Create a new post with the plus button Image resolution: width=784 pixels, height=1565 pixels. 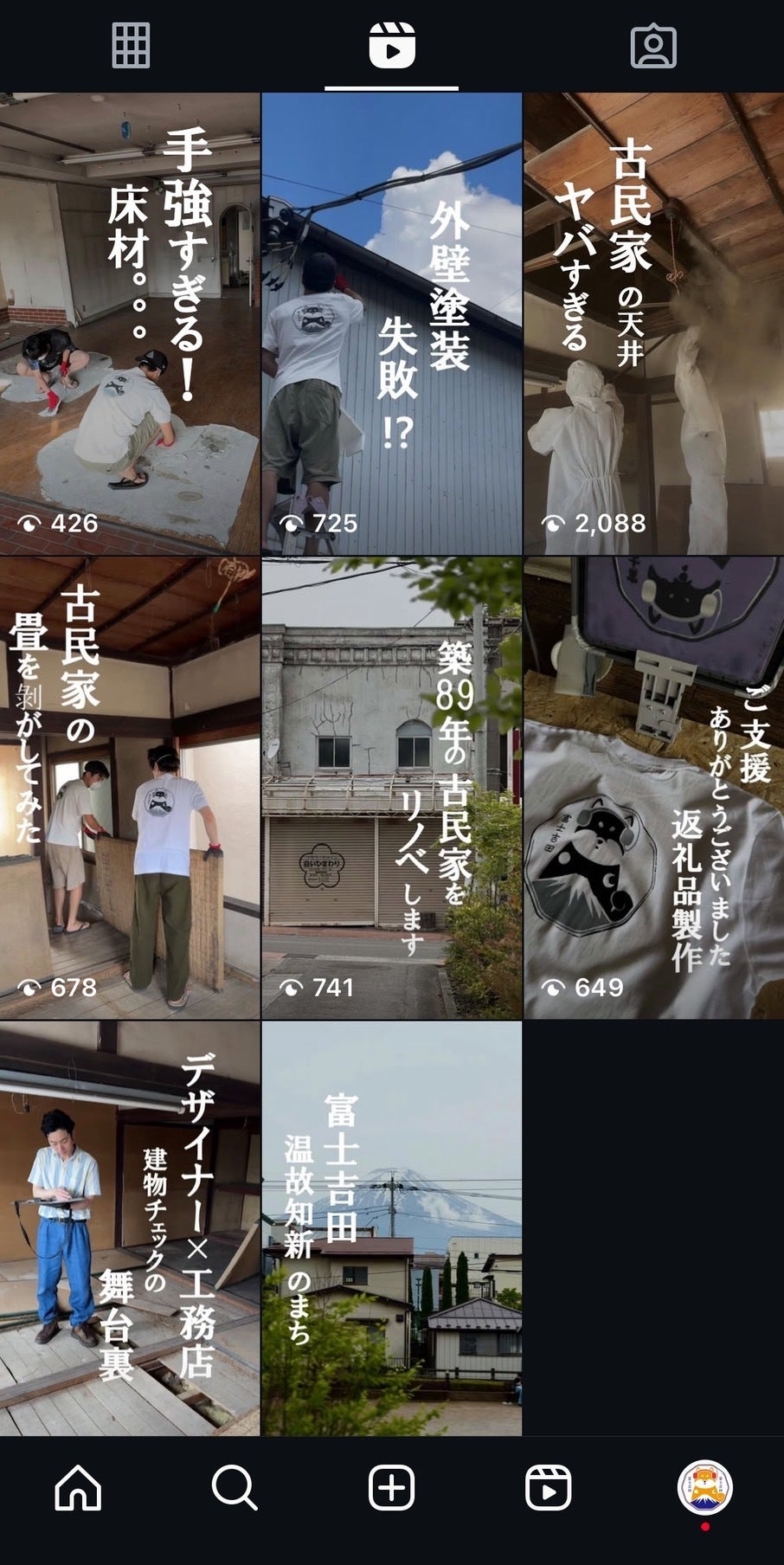[392, 1488]
